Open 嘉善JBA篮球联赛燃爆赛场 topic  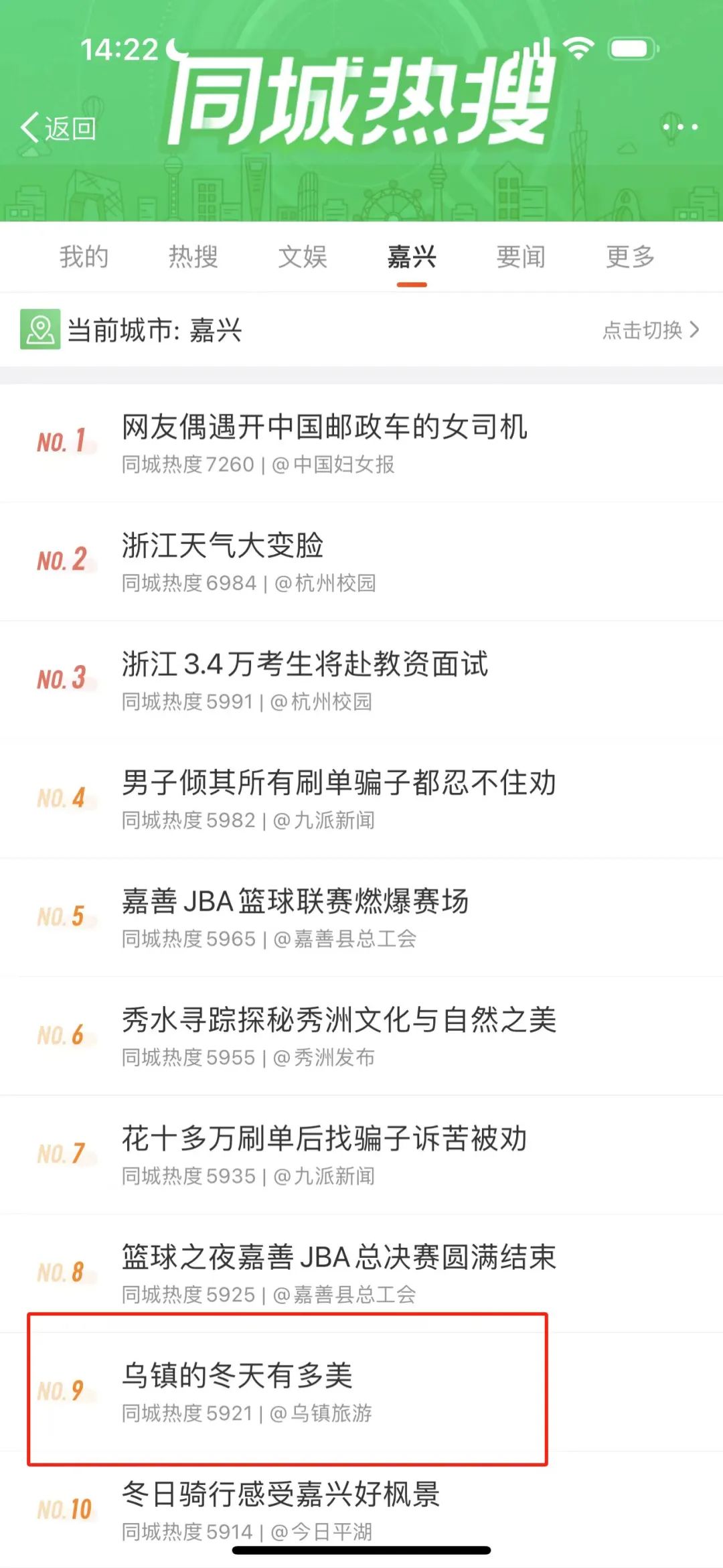tap(295, 902)
